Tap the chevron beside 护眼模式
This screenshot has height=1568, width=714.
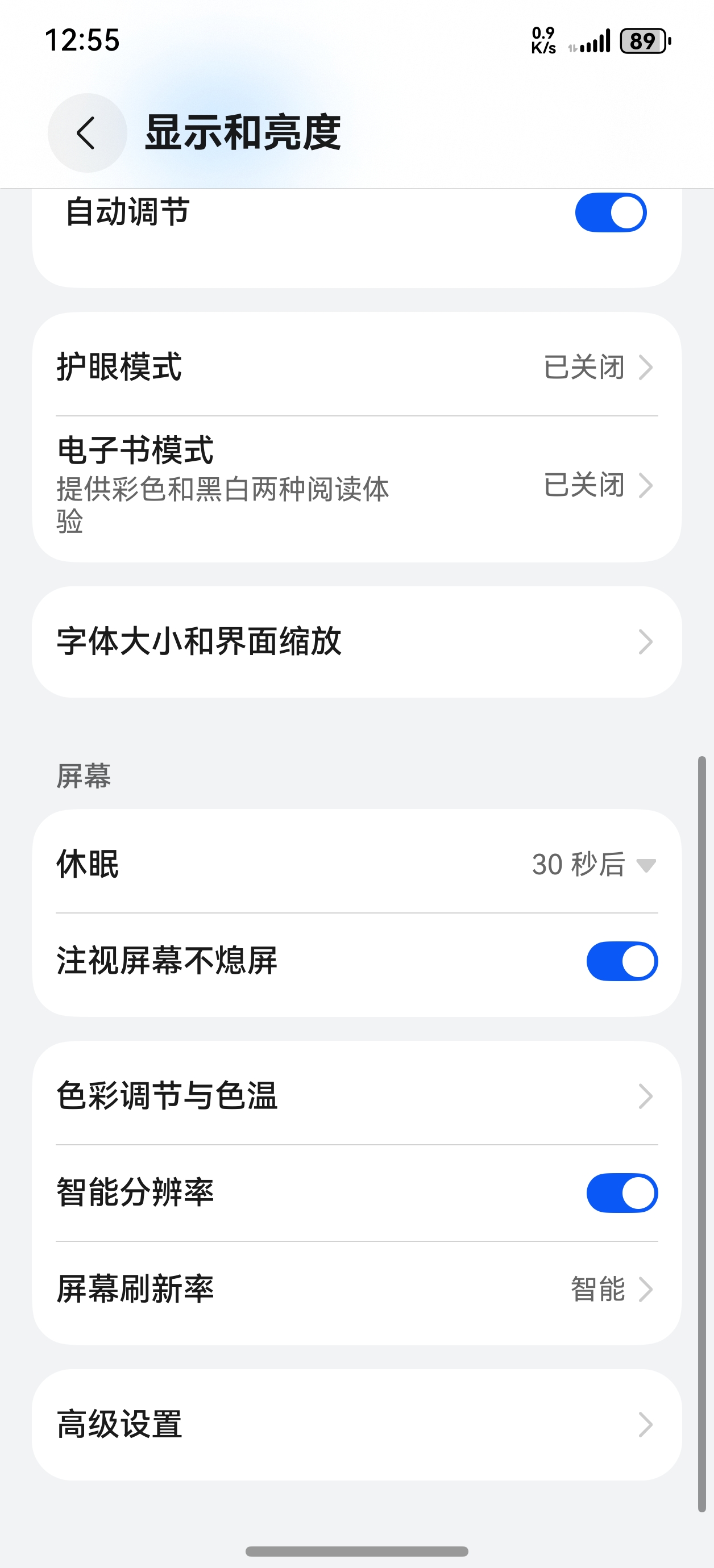[647, 366]
